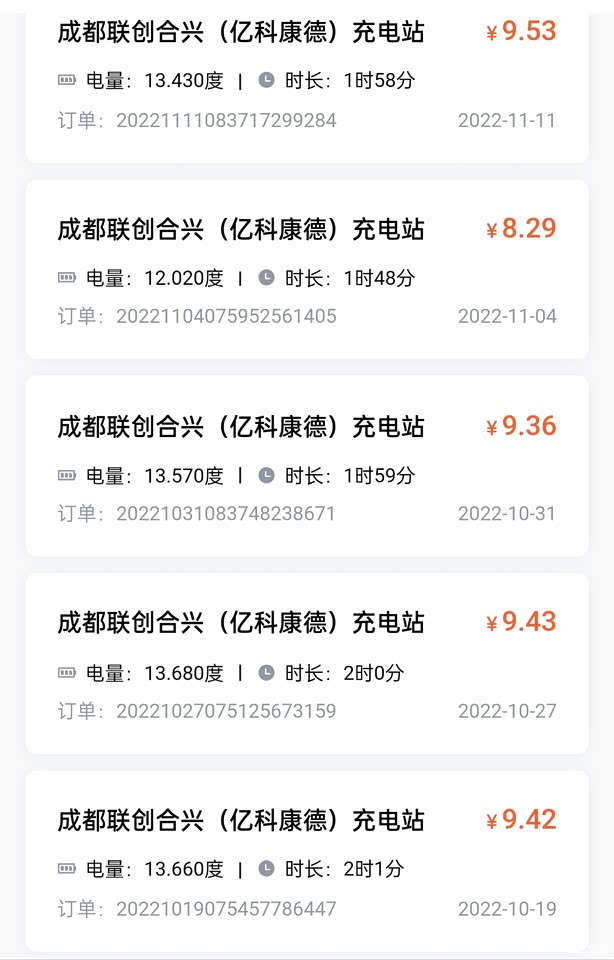Image resolution: width=614 pixels, height=960 pixels.
Task: View the ¥8.29 order dated 2022-11-04
Action: coord(306,270)
